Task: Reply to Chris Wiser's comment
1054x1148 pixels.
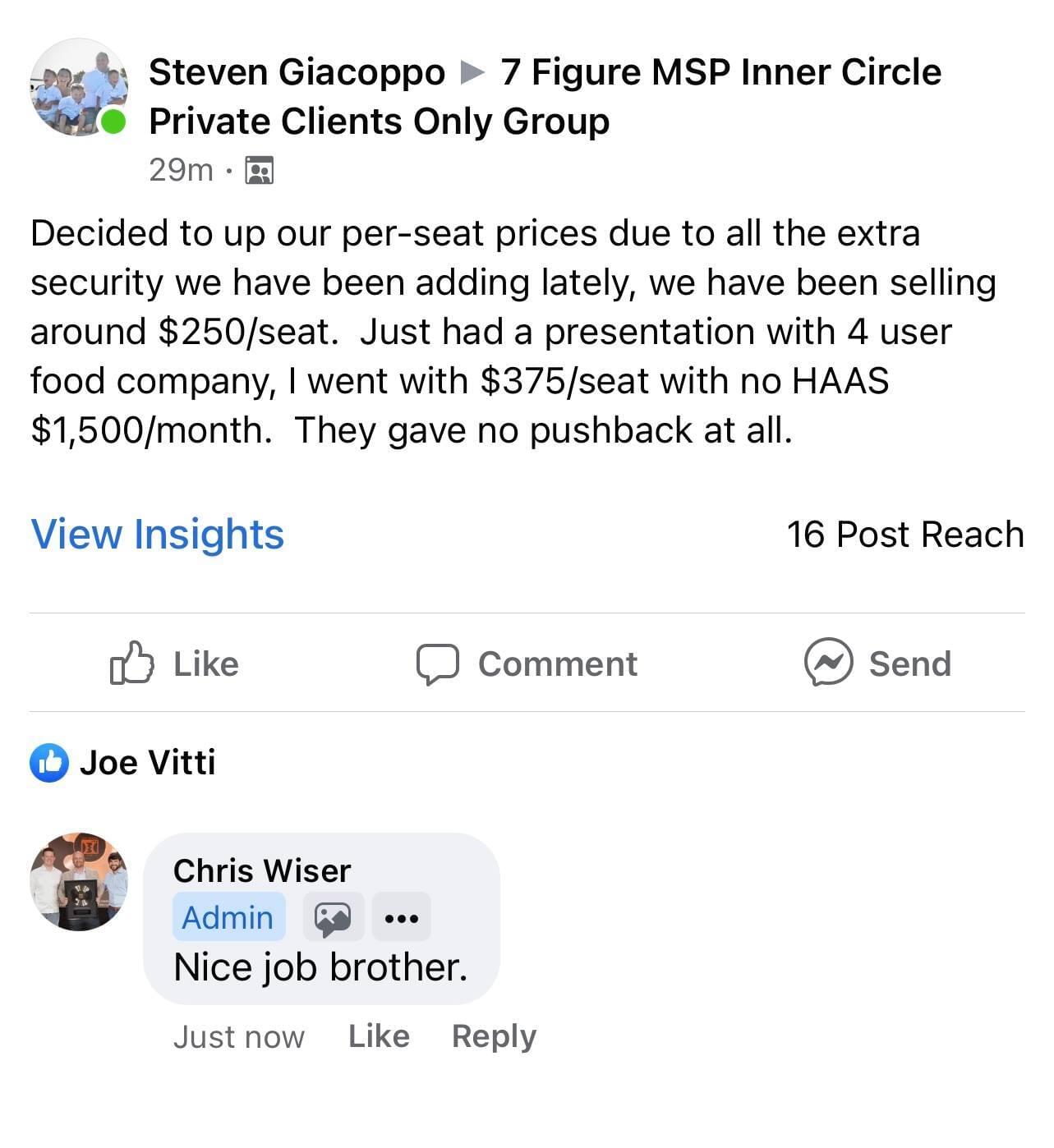Action: click(x=493, y=1036)
